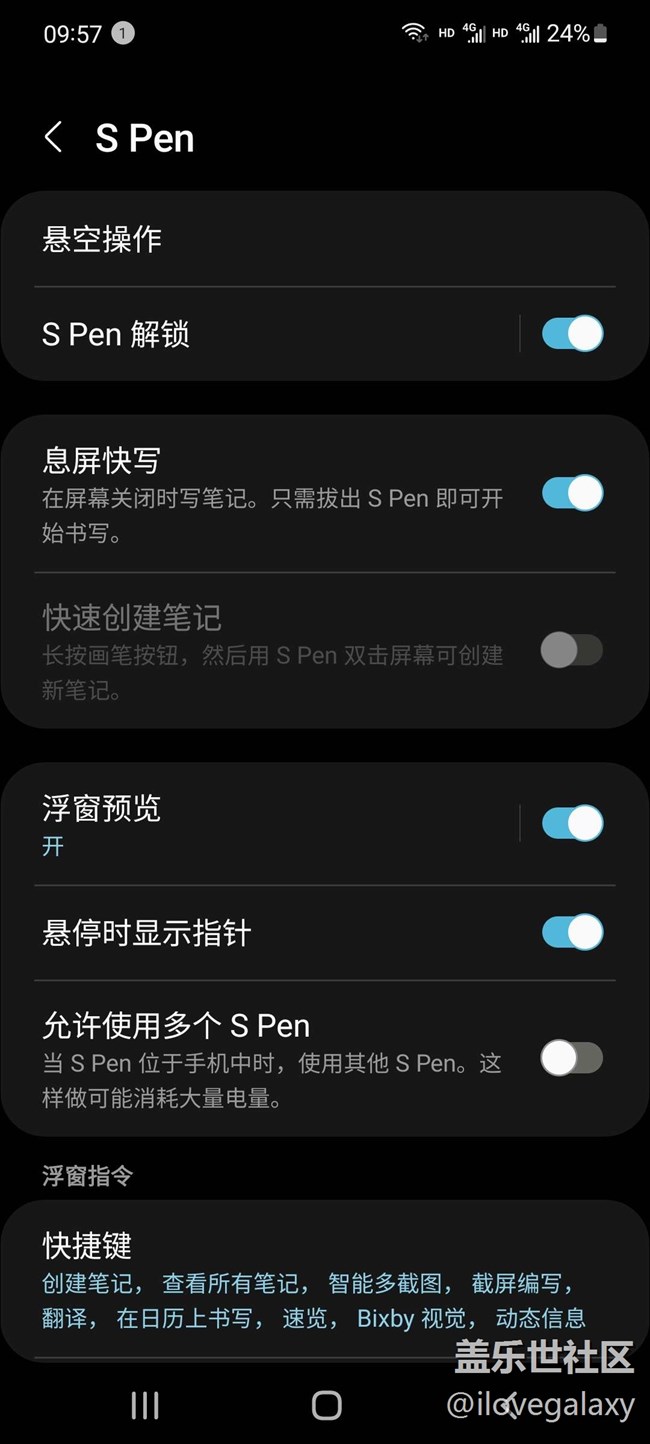Screen dimensions: 650x1444
Task: Open the S Pen 解锁 settings row
Action: pos(260,334)
